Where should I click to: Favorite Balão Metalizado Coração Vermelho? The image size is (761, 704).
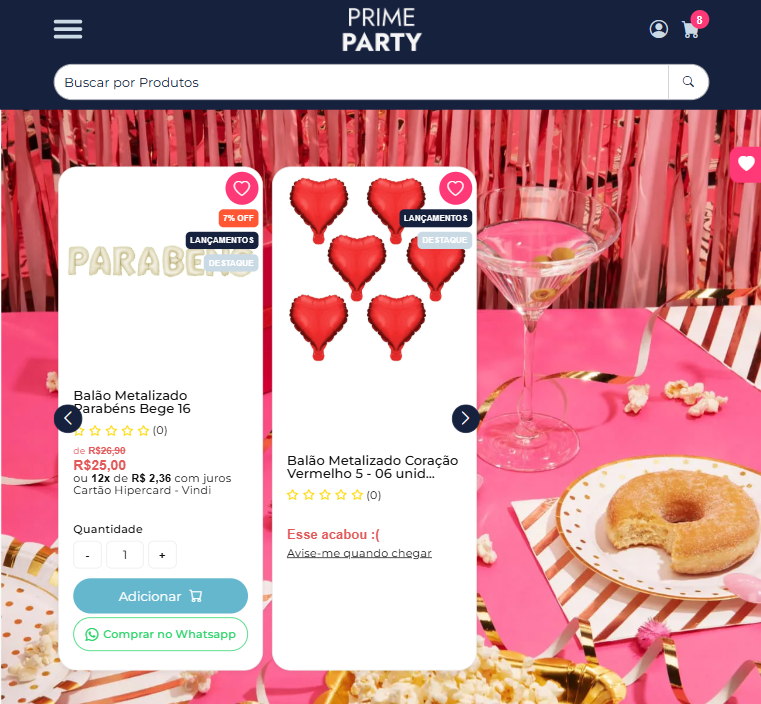pos(455,188)
